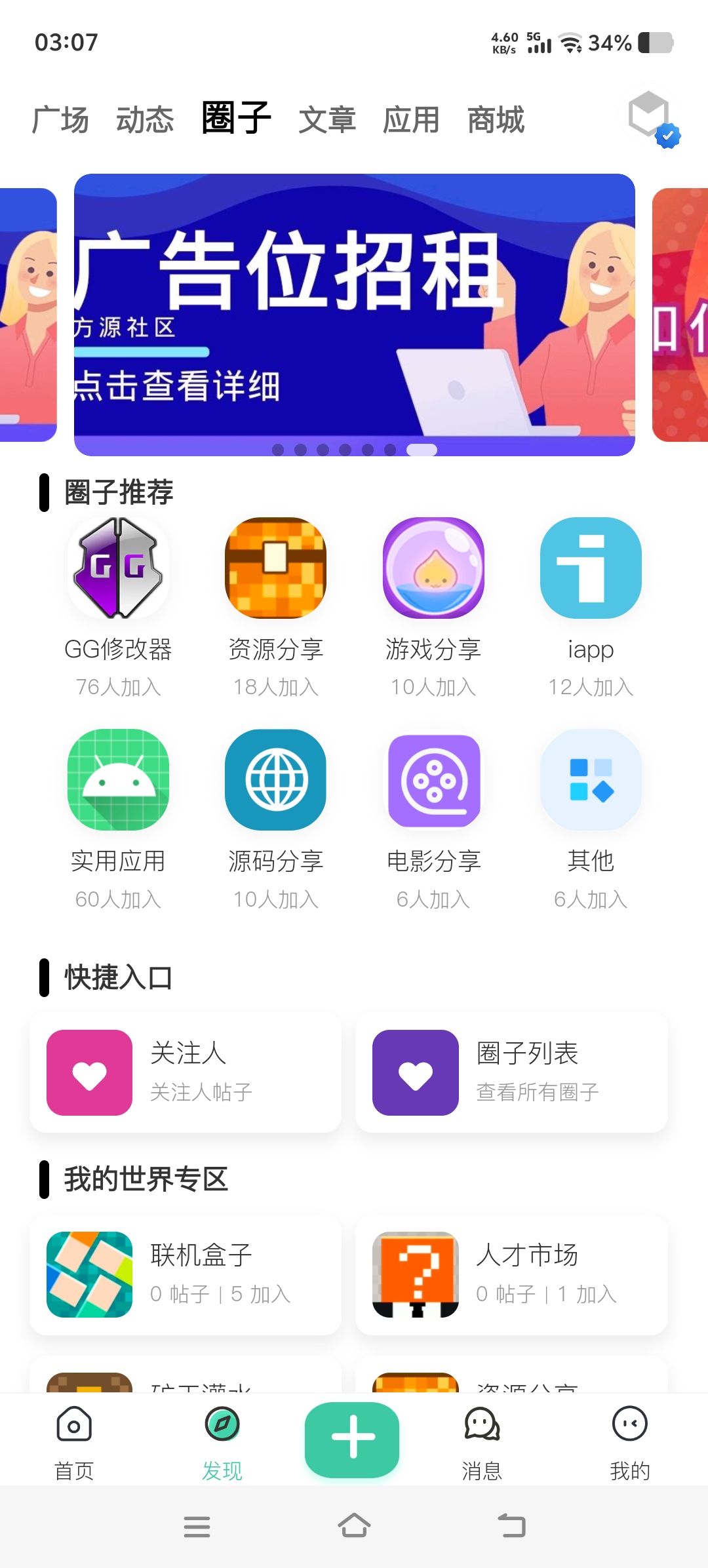Open the iapp circle icon

(x=590, y=566)
